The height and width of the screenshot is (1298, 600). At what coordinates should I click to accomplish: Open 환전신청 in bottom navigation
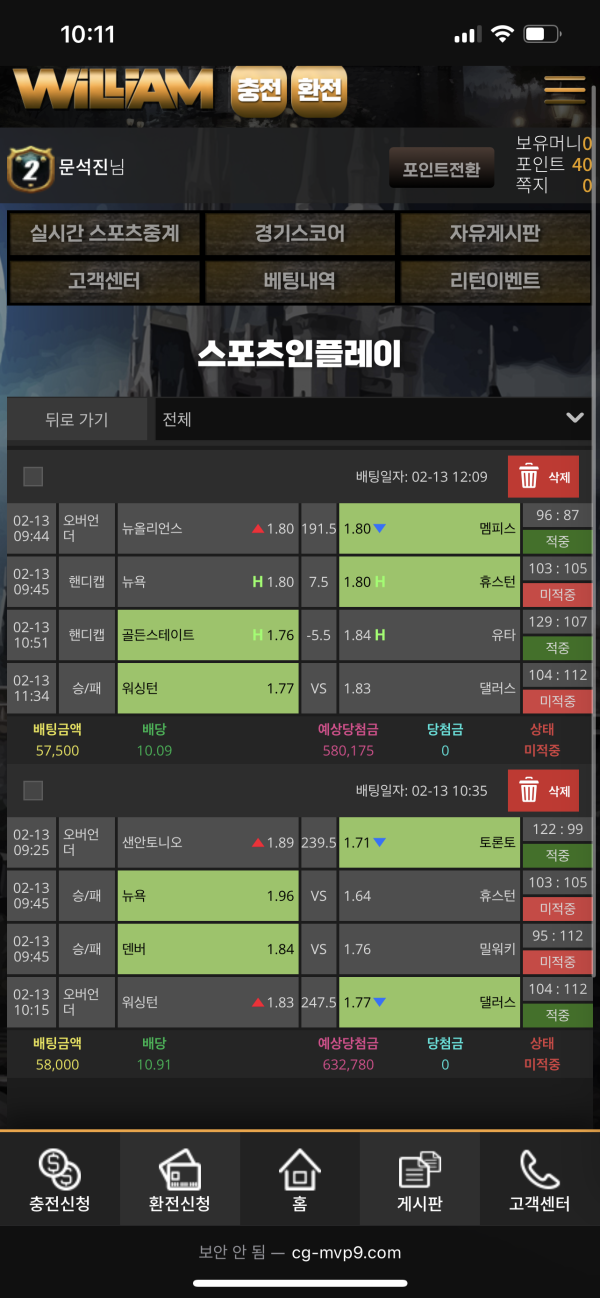(180, 1180)
